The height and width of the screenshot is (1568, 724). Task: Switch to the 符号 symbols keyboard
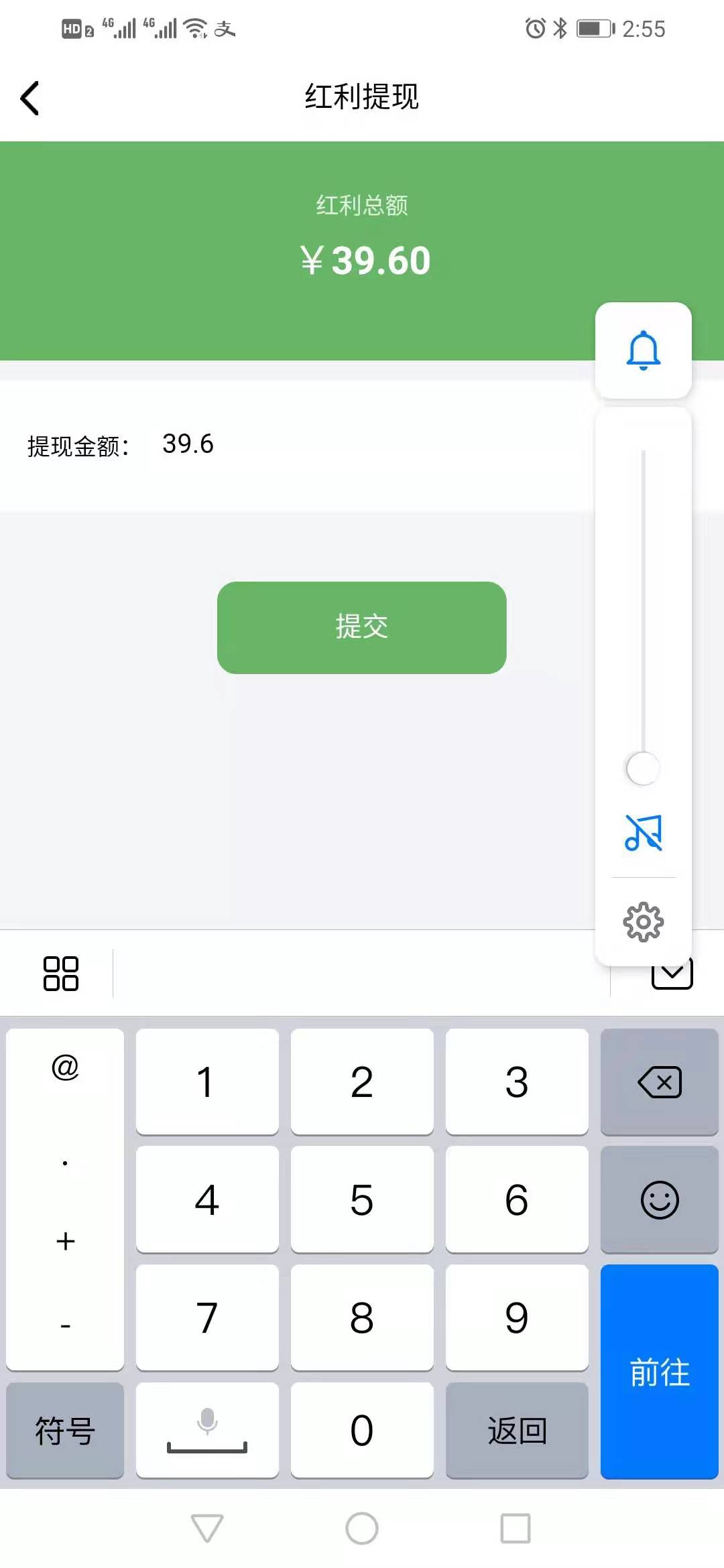(65, 1430)
